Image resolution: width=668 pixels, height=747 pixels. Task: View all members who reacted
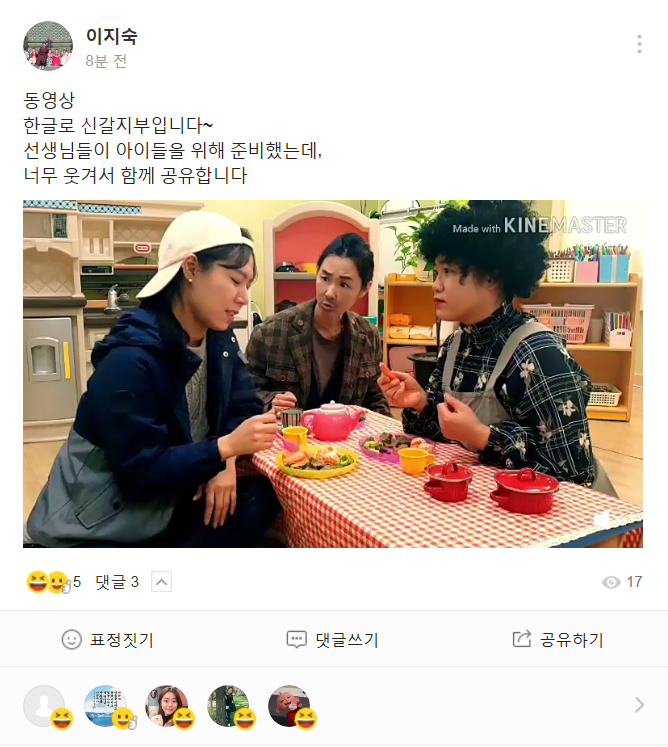coord(639,705)
